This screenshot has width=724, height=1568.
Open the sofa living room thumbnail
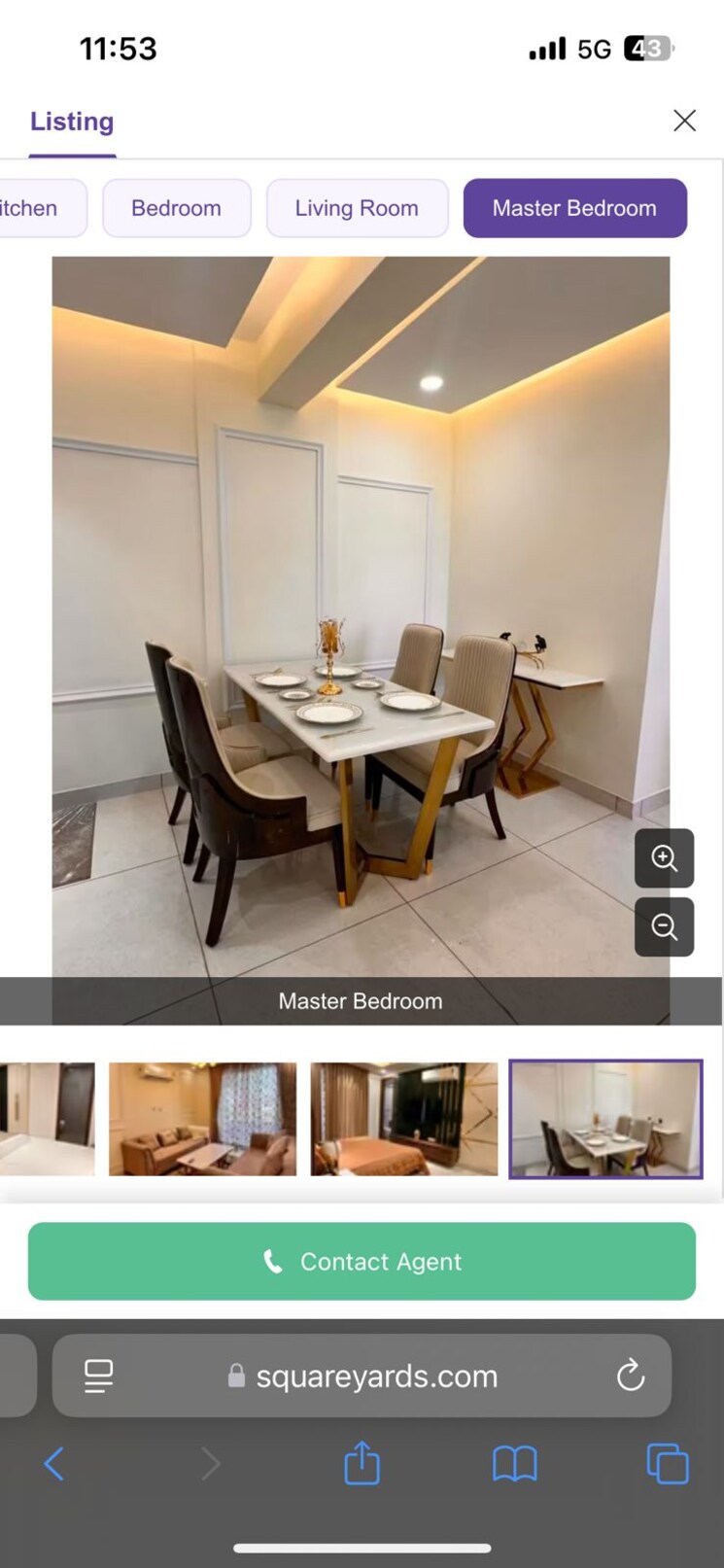202,1119
